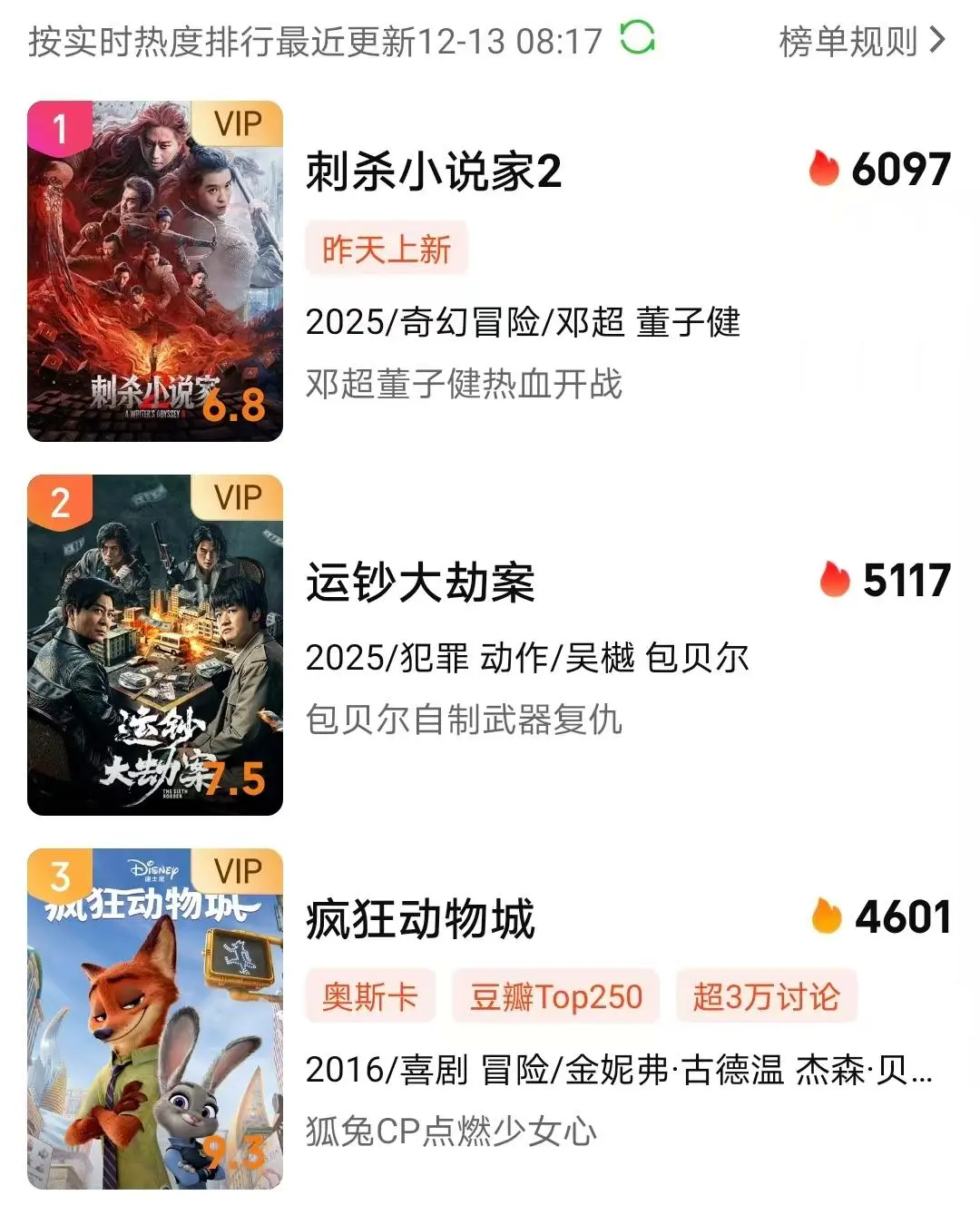The width and height of the screenshot is (980, 1205).
Task: Tap the 运钞大劫案 movie poster
Action: point(155,644)
